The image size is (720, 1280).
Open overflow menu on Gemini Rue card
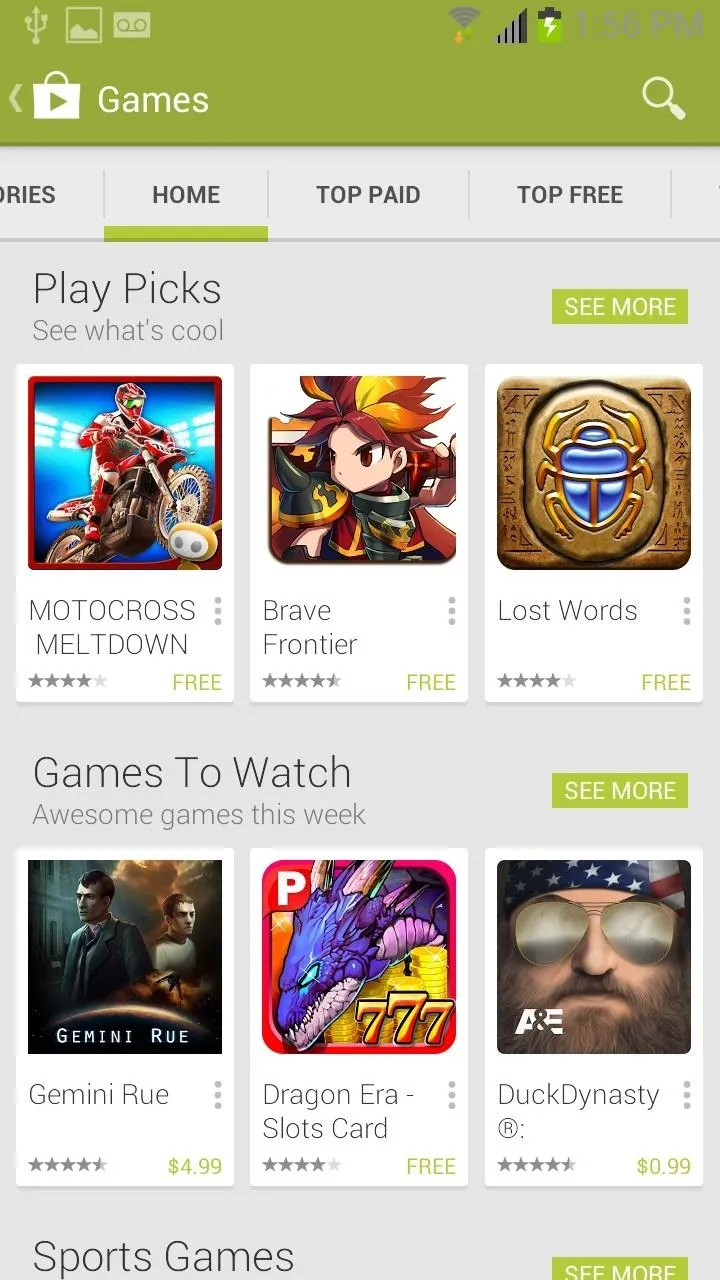[218, 1095]
